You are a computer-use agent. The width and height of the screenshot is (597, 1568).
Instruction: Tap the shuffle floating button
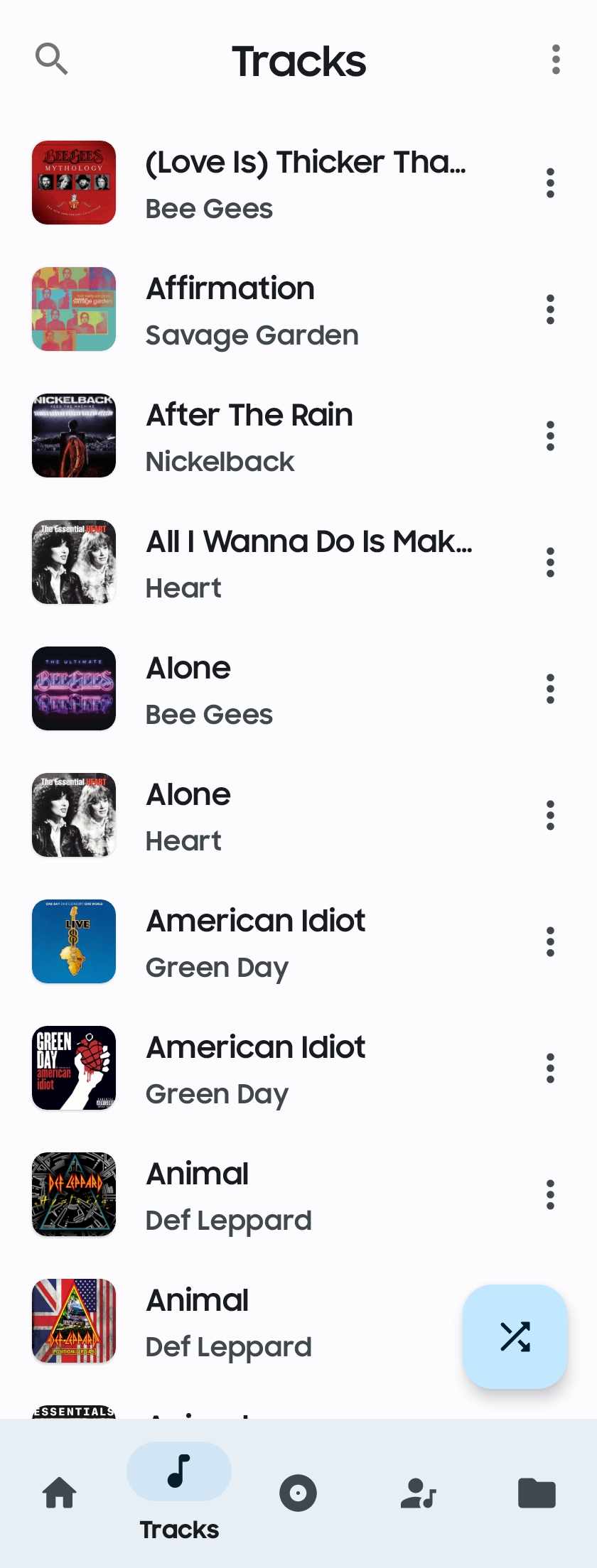click(x=515, y=1336)
